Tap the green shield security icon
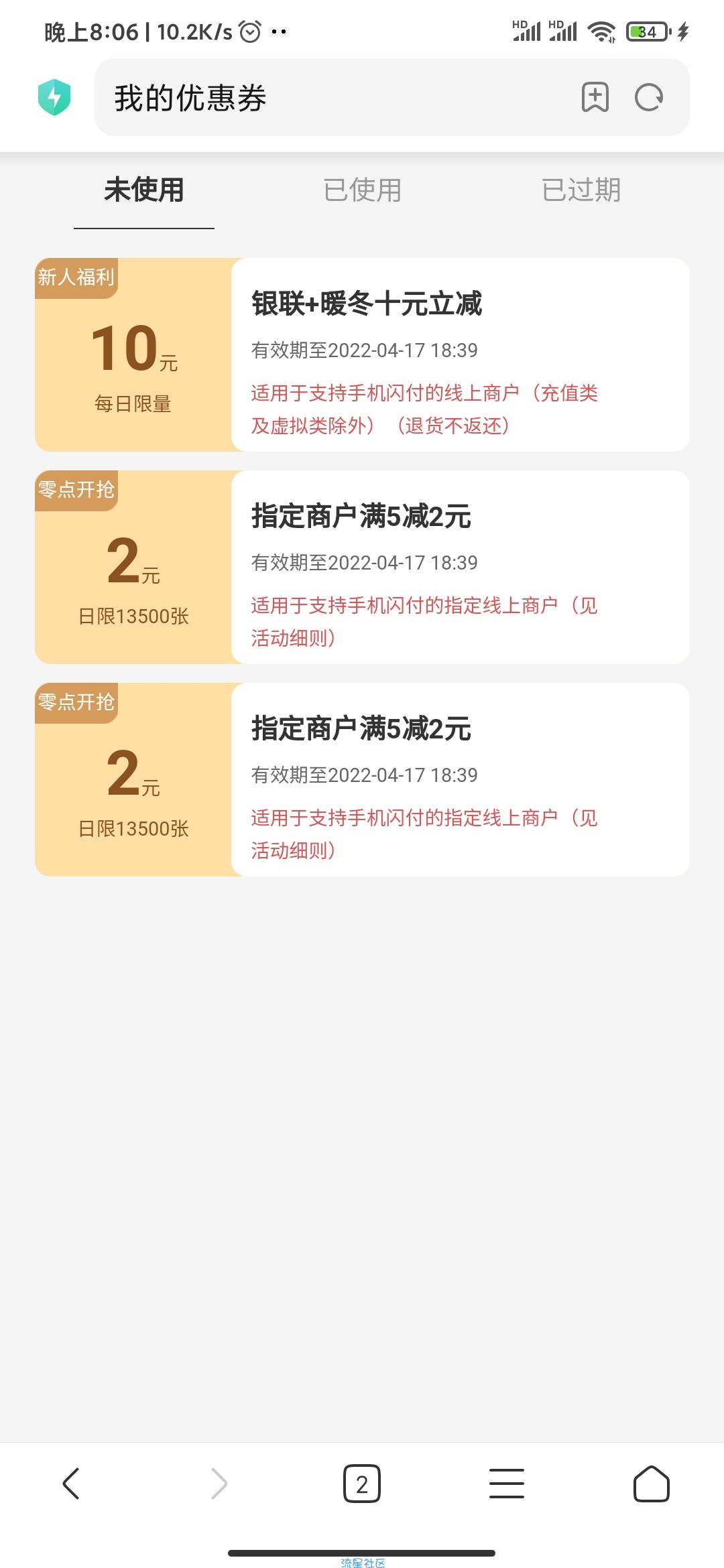 54,97
